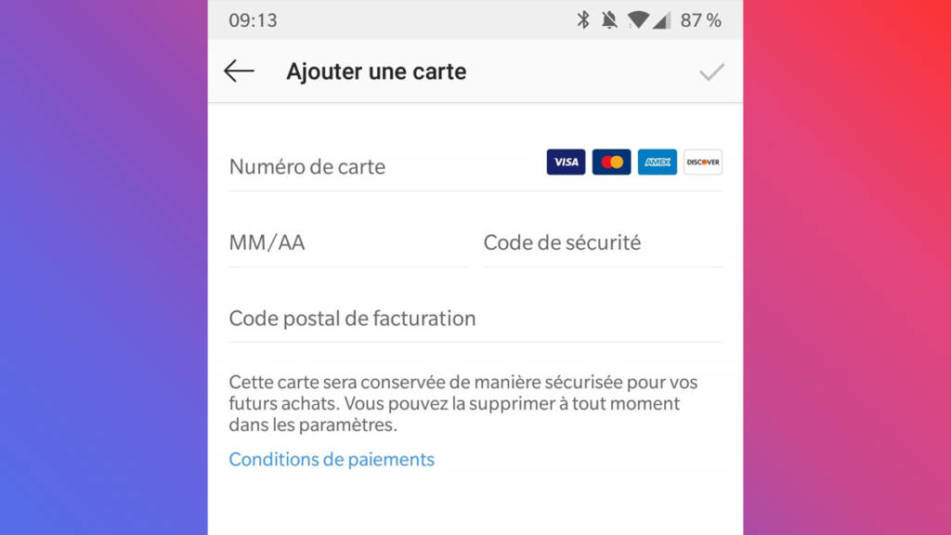Tap the Code de sécurité field
This screenshot has height=535, width=951.
pyautogui.click(x=601, y=243)
